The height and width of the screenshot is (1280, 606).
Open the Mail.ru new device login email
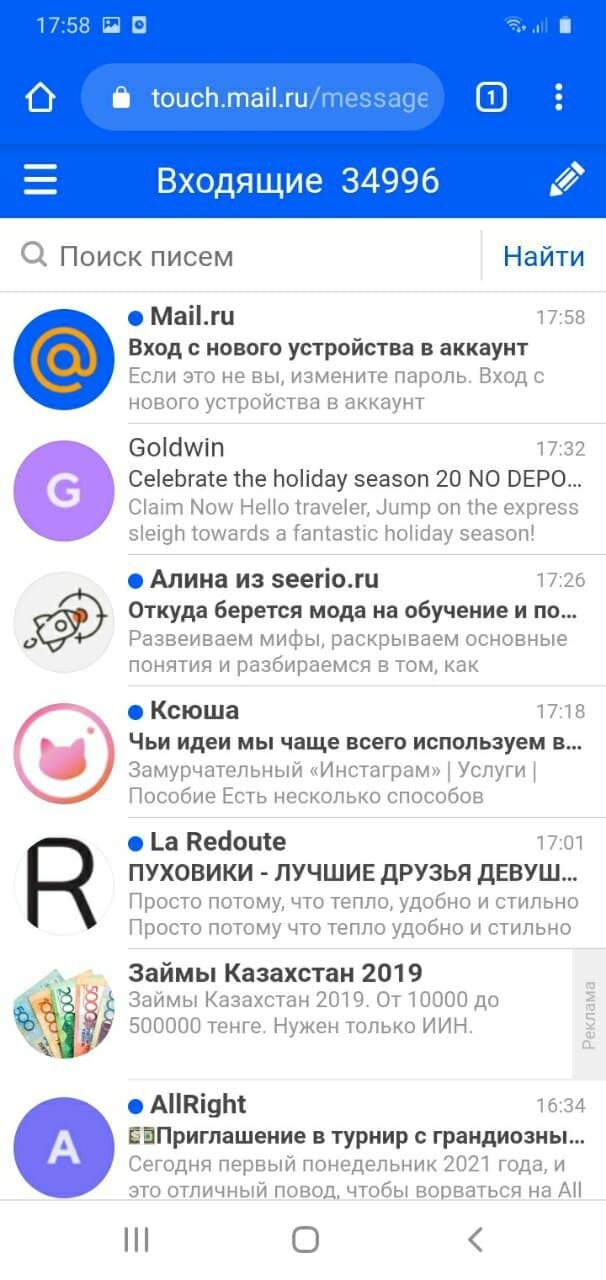pos(303,359)
